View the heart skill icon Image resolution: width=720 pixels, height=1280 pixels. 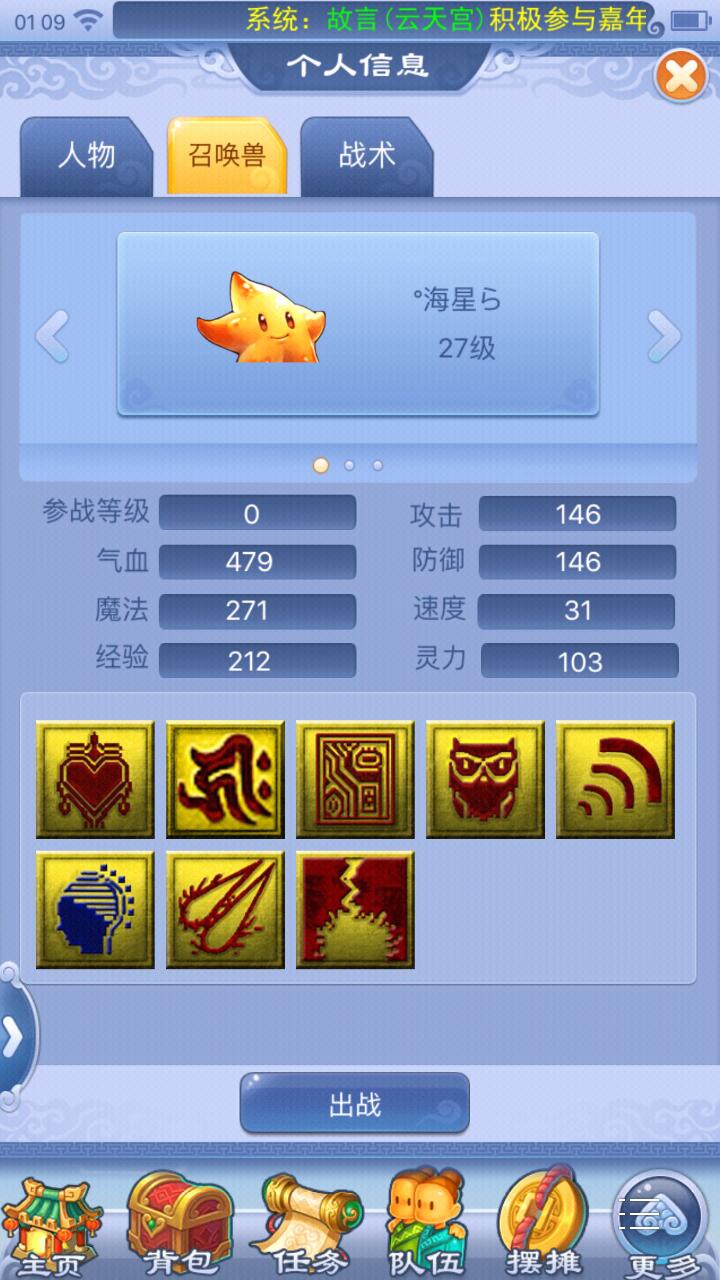pos(95,779)
